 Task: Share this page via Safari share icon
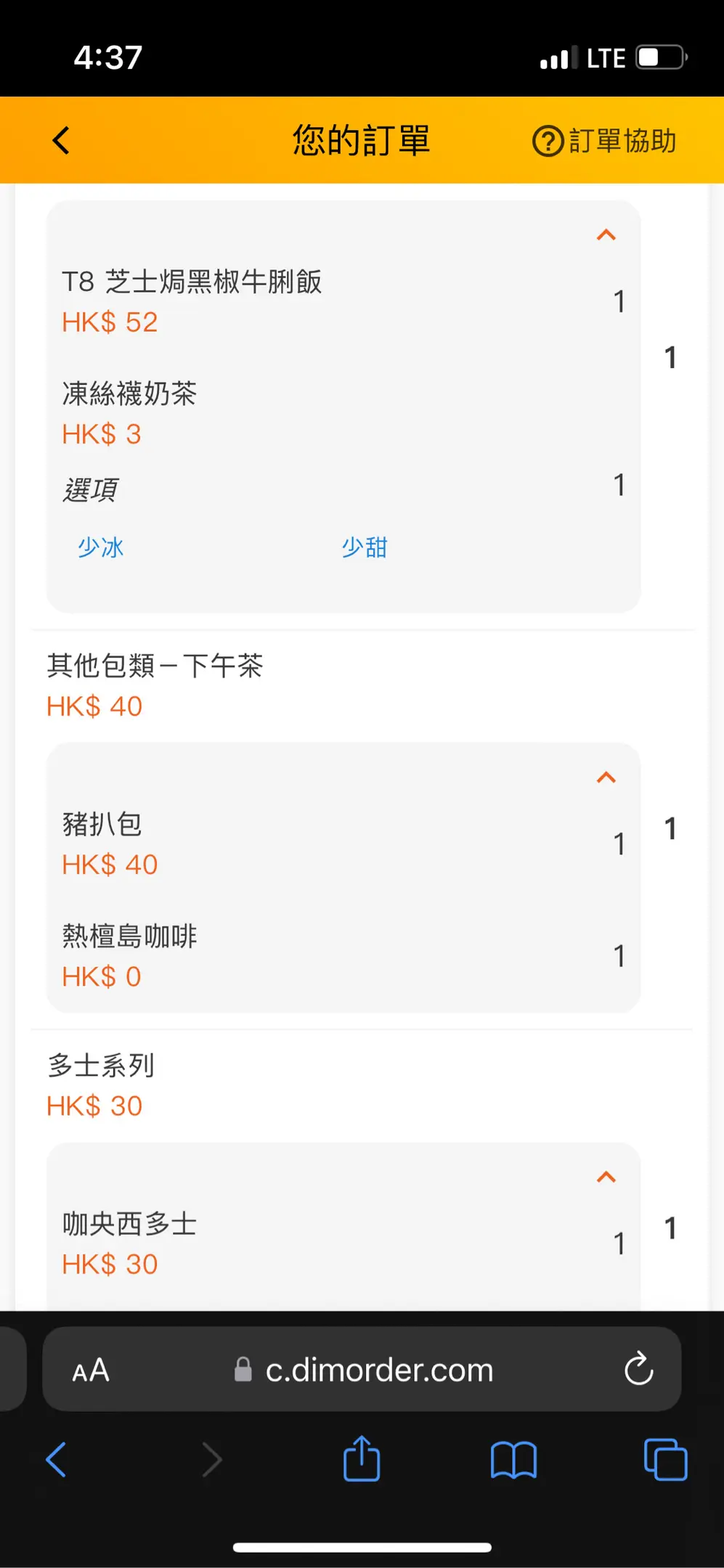(362, 1458)
